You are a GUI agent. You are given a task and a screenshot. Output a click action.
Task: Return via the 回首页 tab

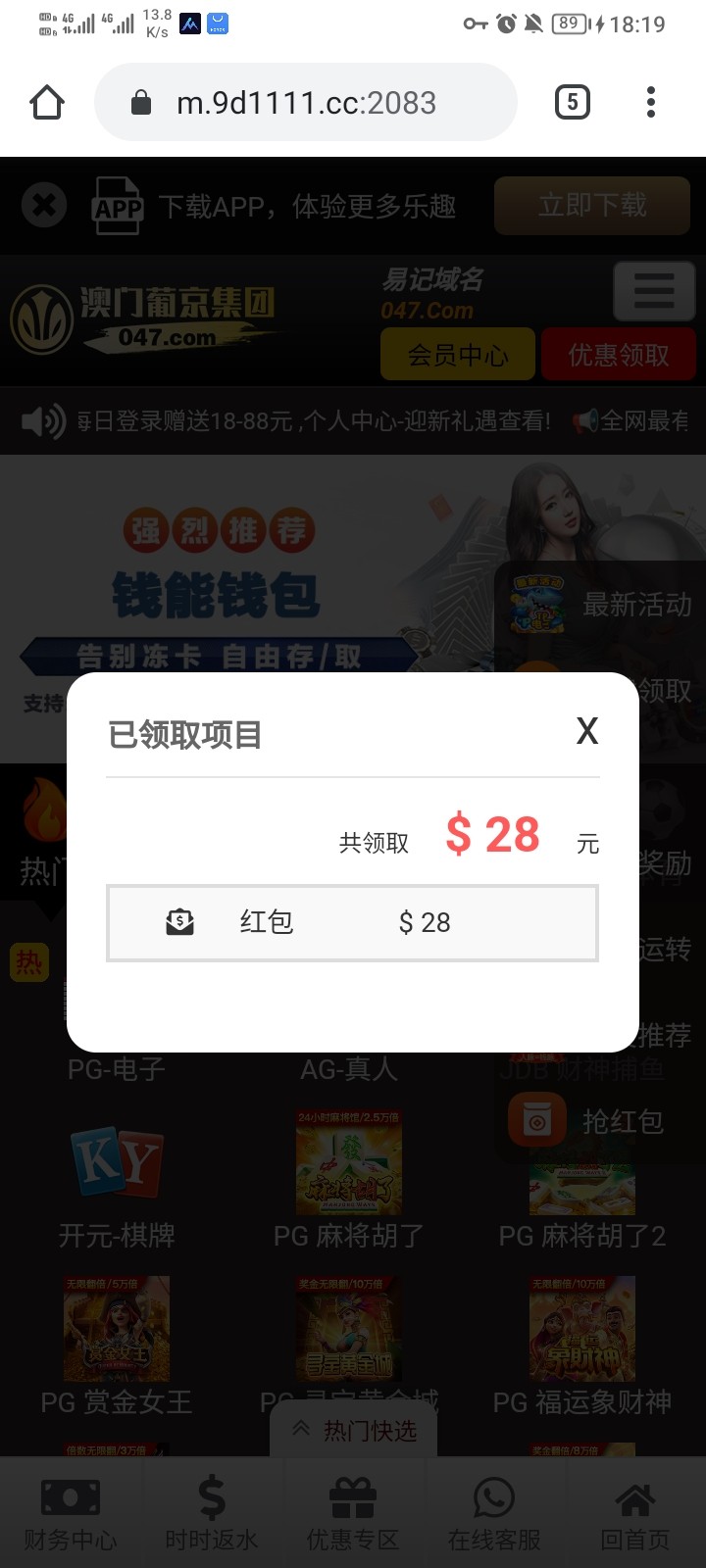pos(635,1513)
